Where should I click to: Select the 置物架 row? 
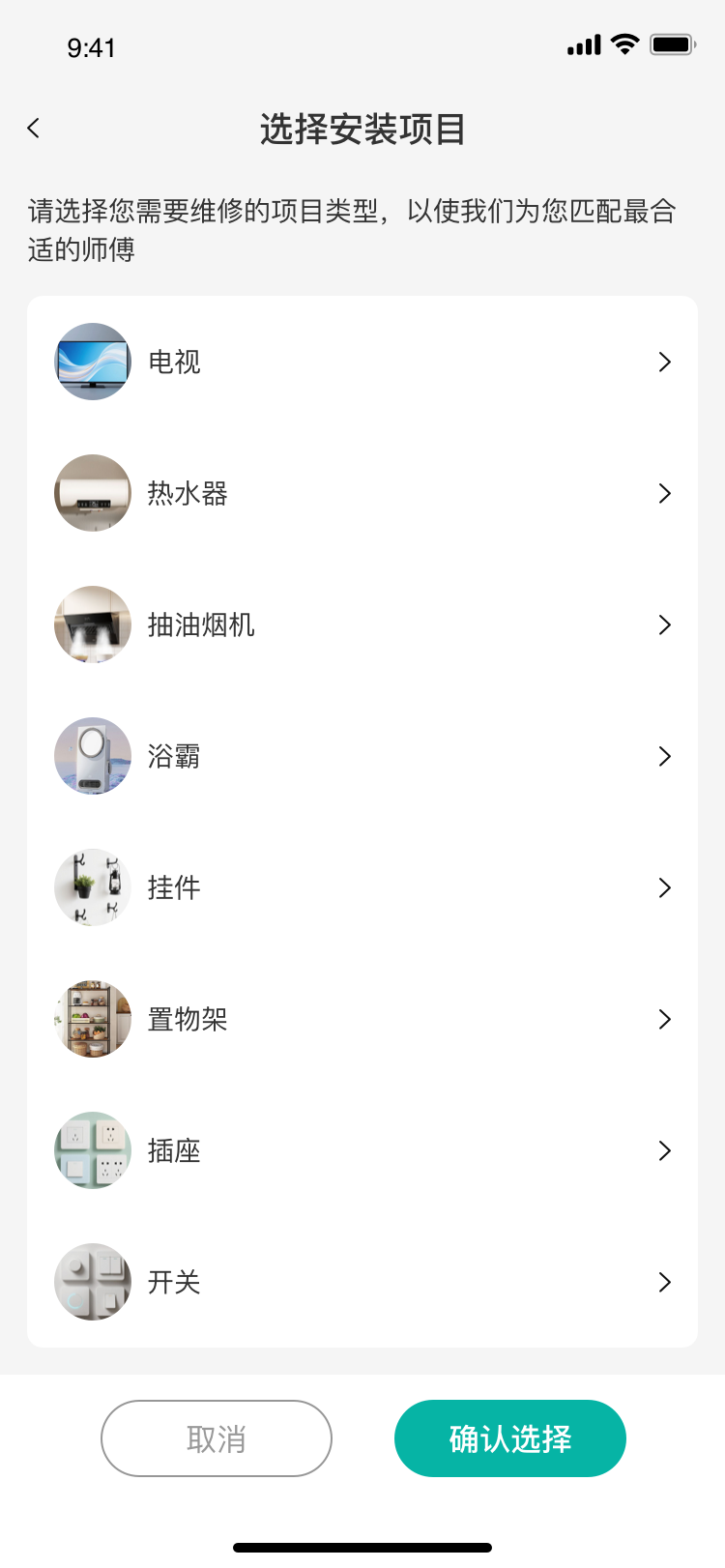pyautogui.click(x=362, y=1019)
